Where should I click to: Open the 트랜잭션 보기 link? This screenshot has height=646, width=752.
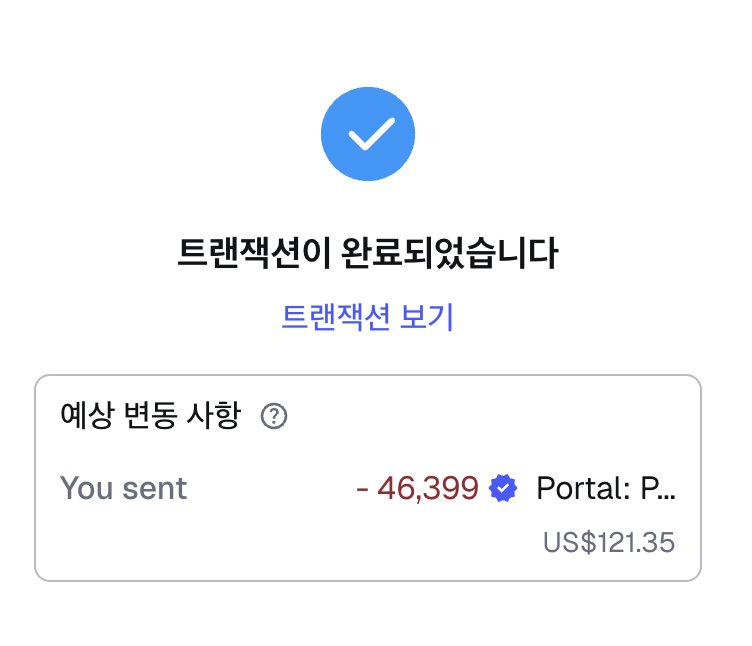click(x=368, y=317)
